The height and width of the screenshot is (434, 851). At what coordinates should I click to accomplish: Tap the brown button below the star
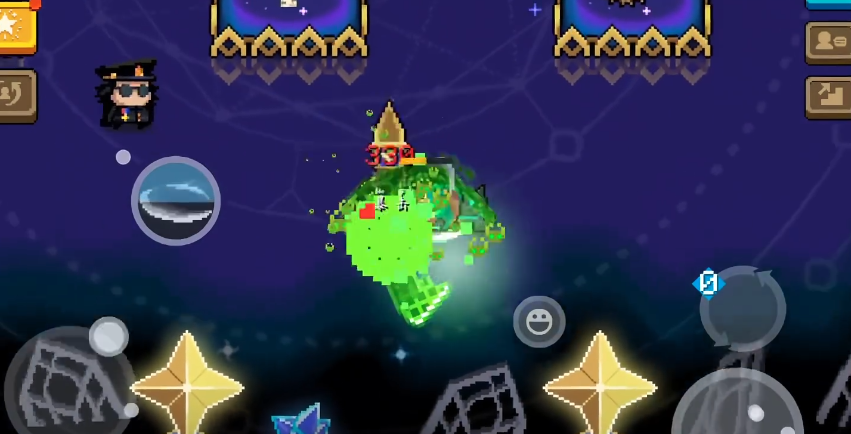pyautogui.click(x=17, y=95)
